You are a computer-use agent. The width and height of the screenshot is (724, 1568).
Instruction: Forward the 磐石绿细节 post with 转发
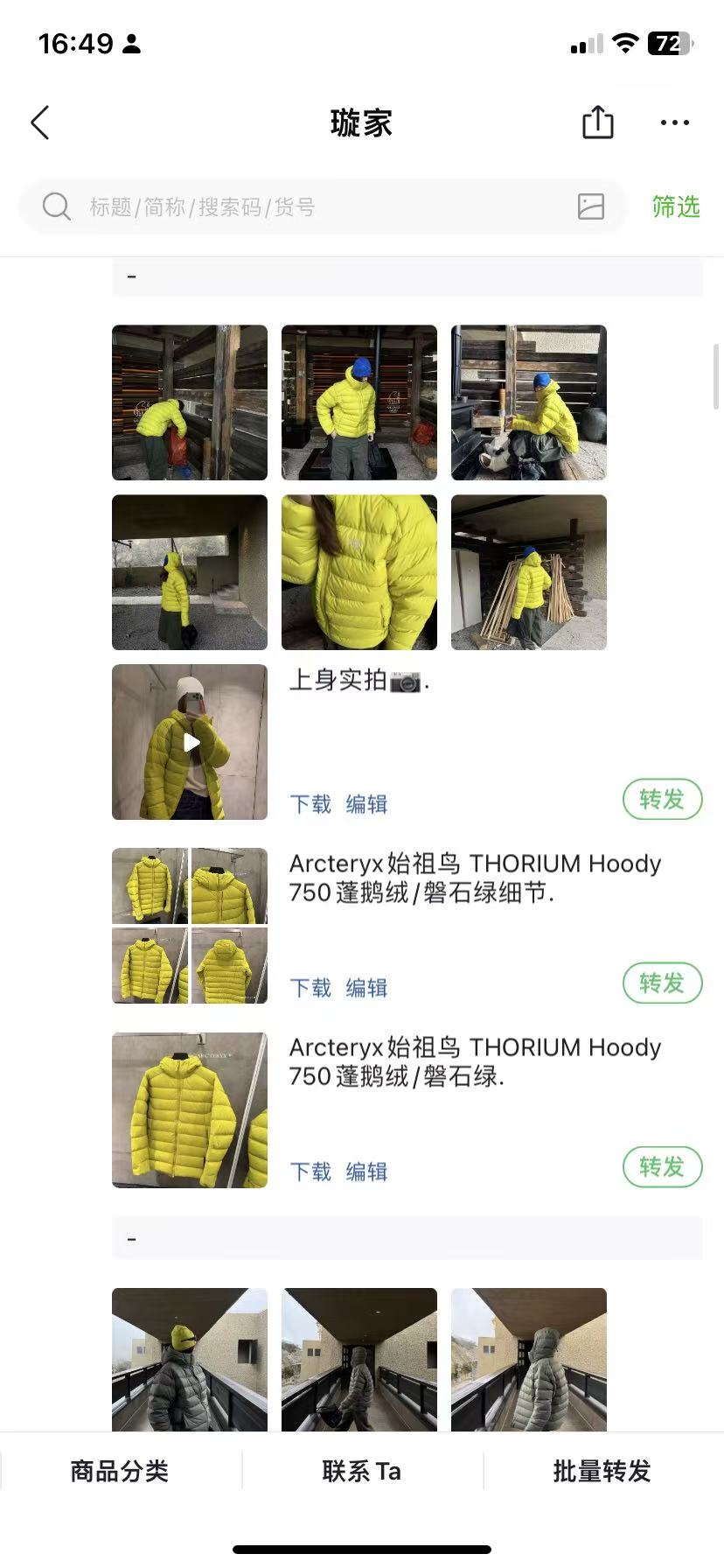pos(662,983)
